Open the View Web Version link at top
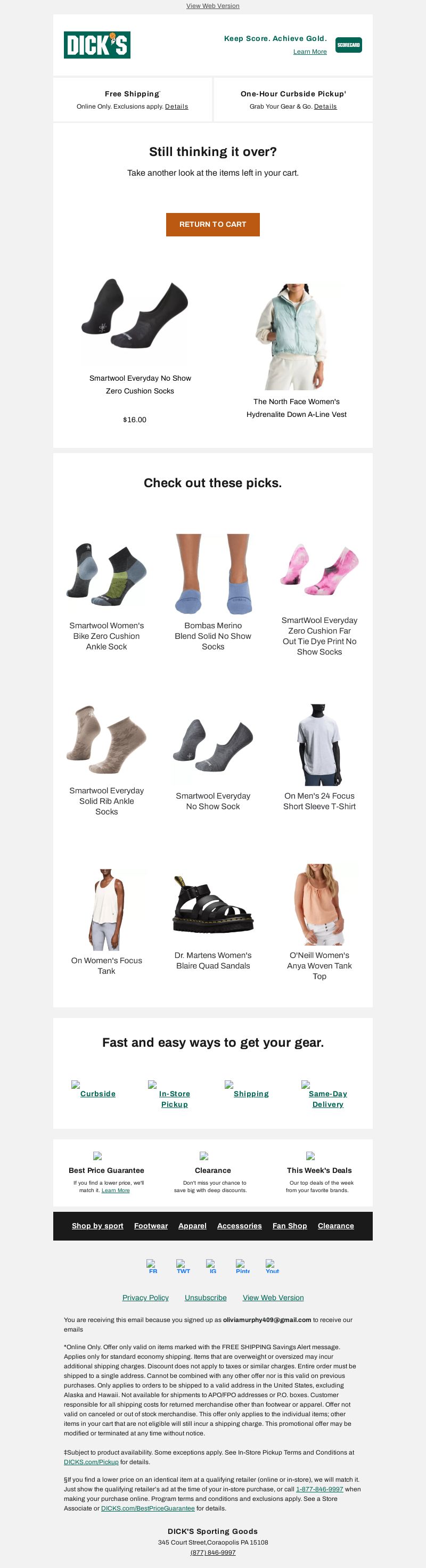This screenshot has width=426, height=1568. (x=212, y=6)
